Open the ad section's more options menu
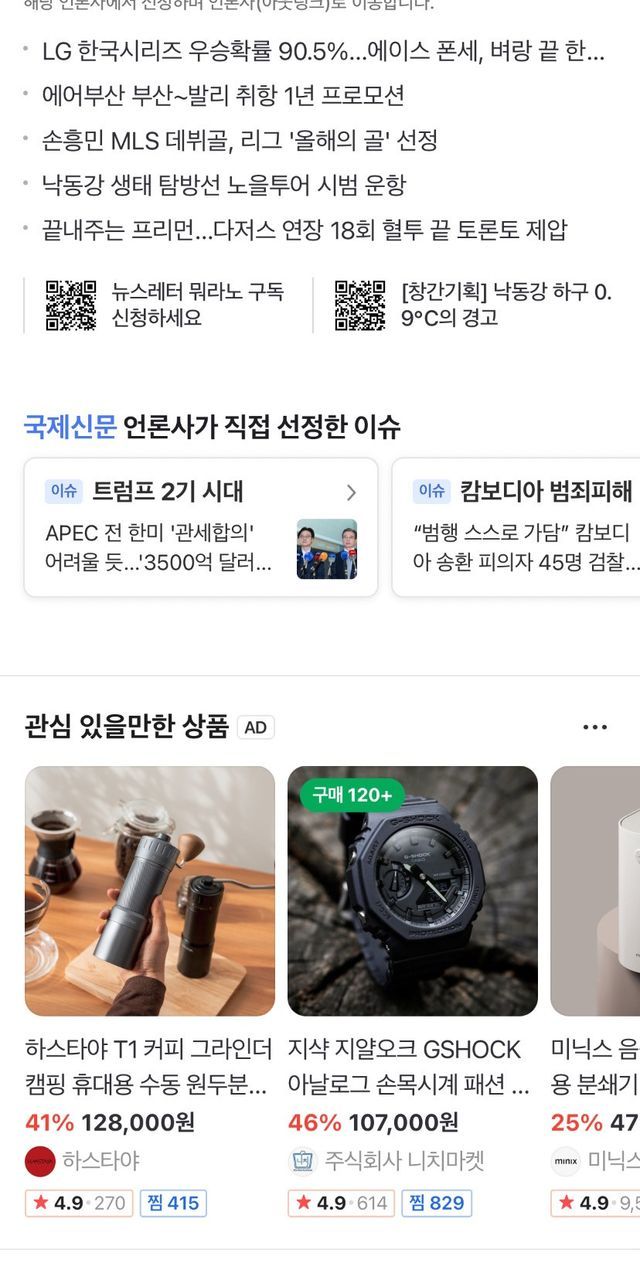Image resolution: width=640 pixels, height=1280 pixels. pos(595,727)
